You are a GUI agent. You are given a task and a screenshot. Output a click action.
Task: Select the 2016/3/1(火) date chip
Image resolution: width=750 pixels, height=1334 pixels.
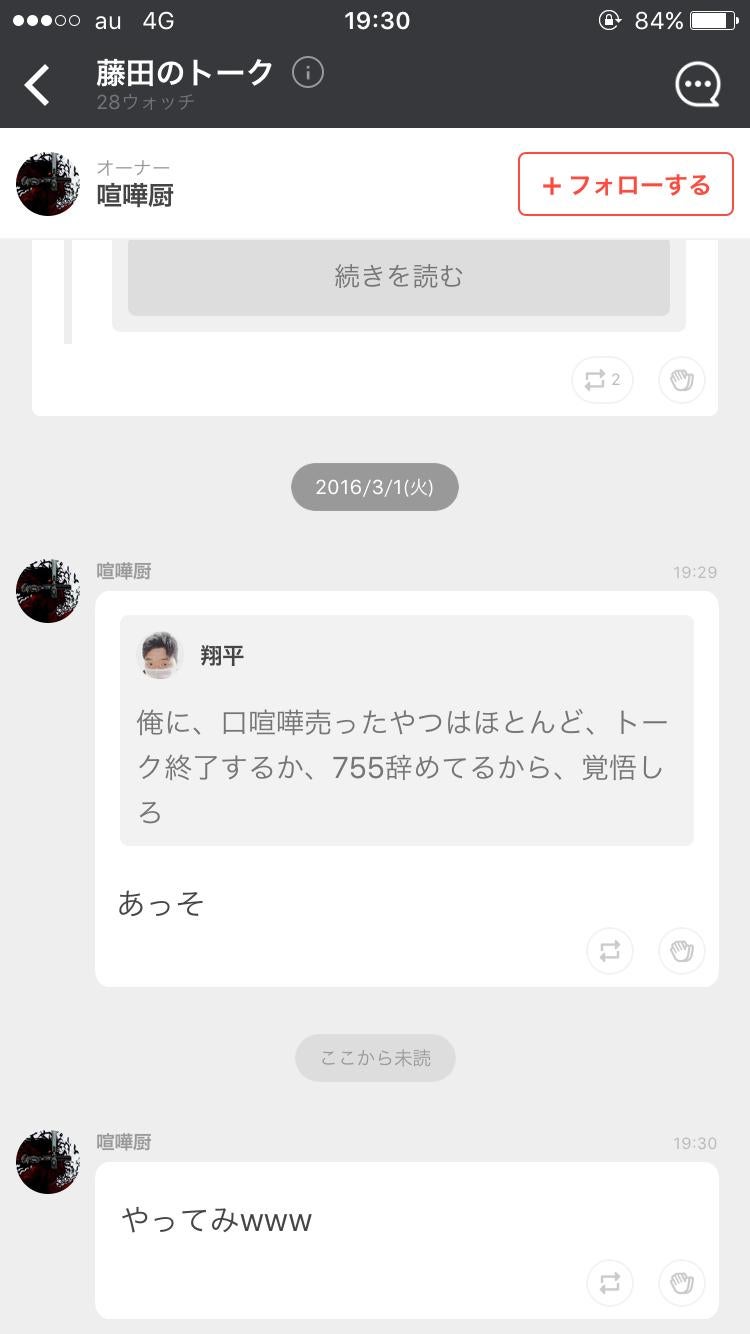click(374, 487)
